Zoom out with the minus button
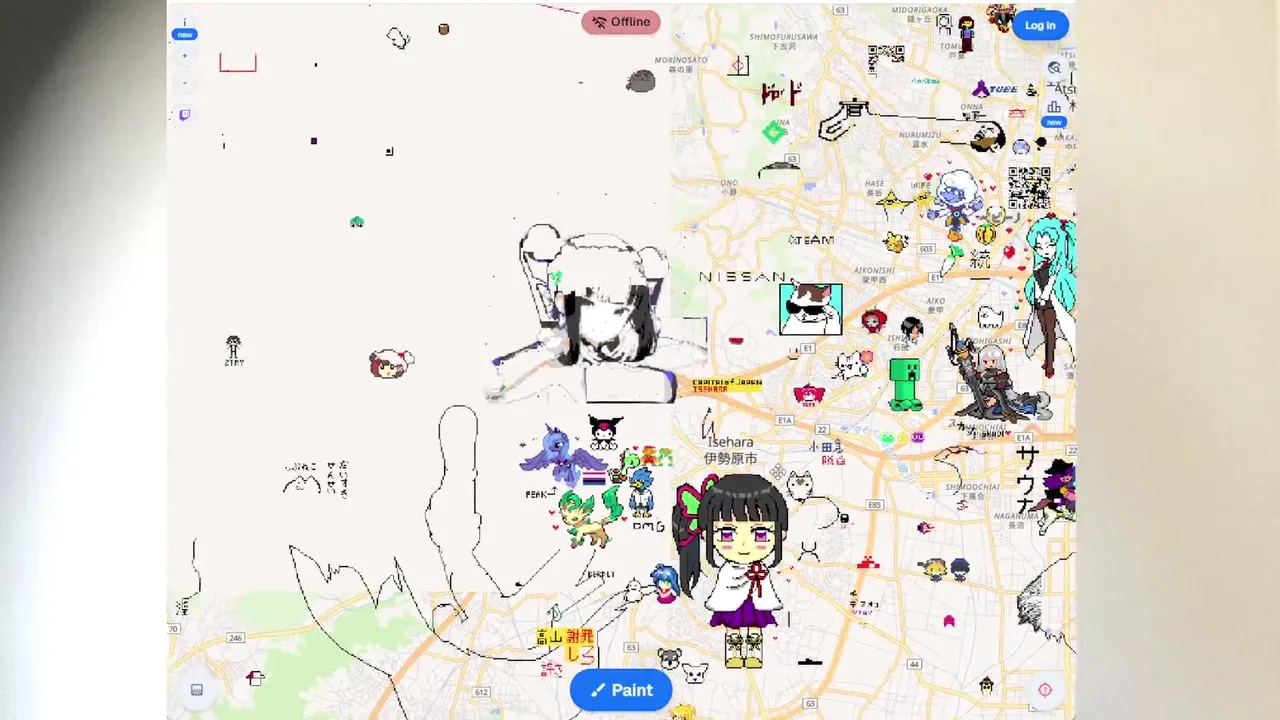The height and width of the screenshot is (720, 1280). click(184, 83)
